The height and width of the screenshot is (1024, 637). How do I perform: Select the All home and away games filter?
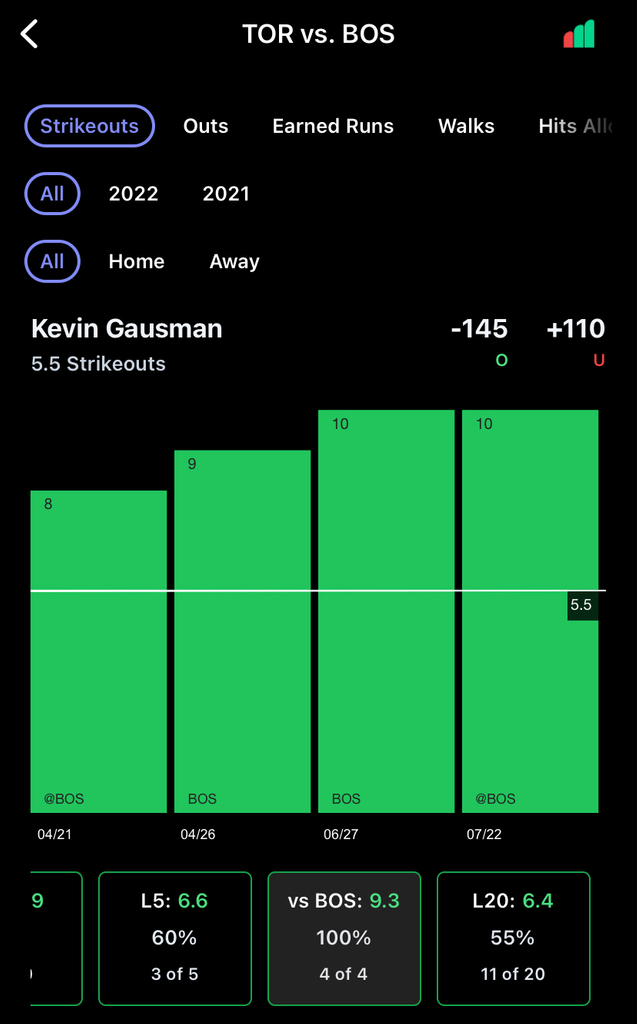pyautogui.click(x=52, y=262)
